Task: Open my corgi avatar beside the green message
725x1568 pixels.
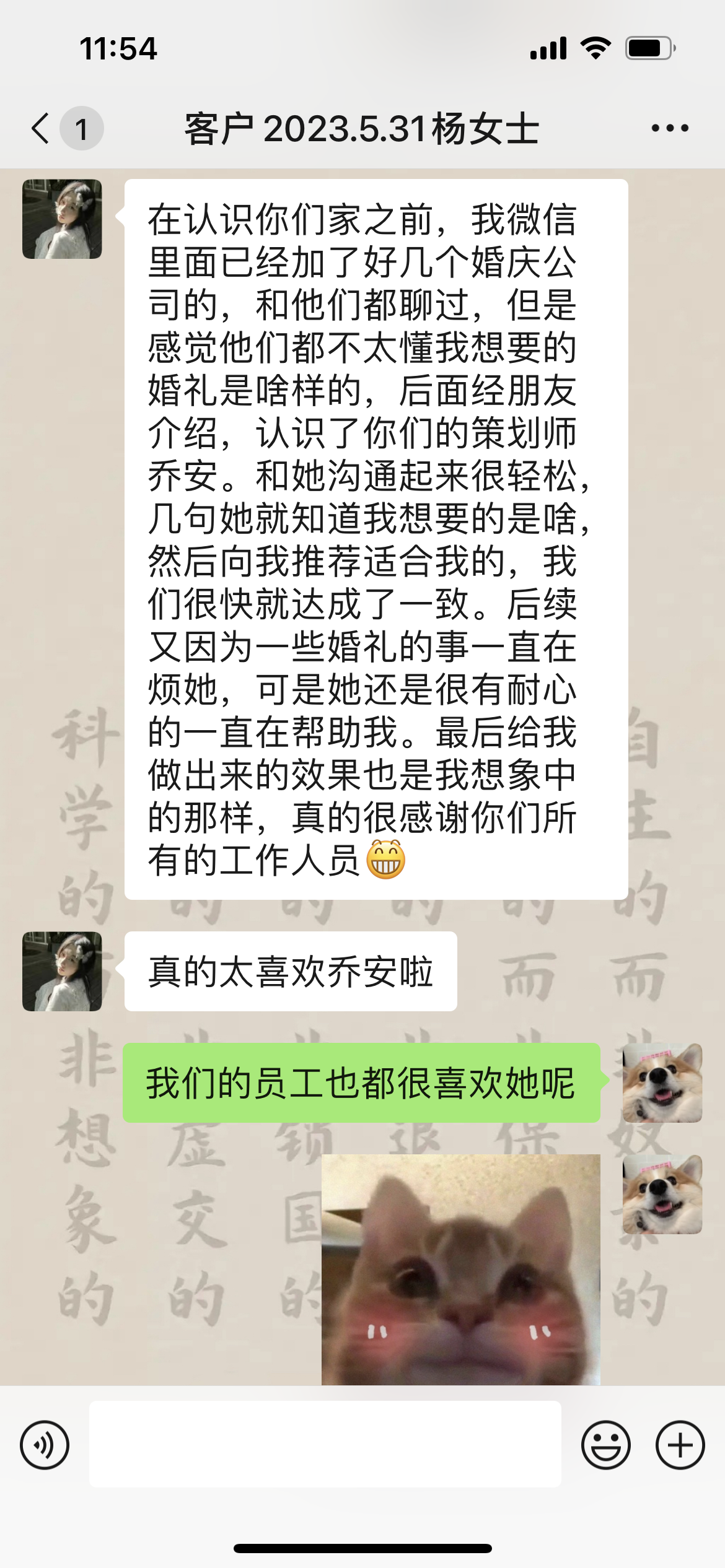Action: (662, 1082)
